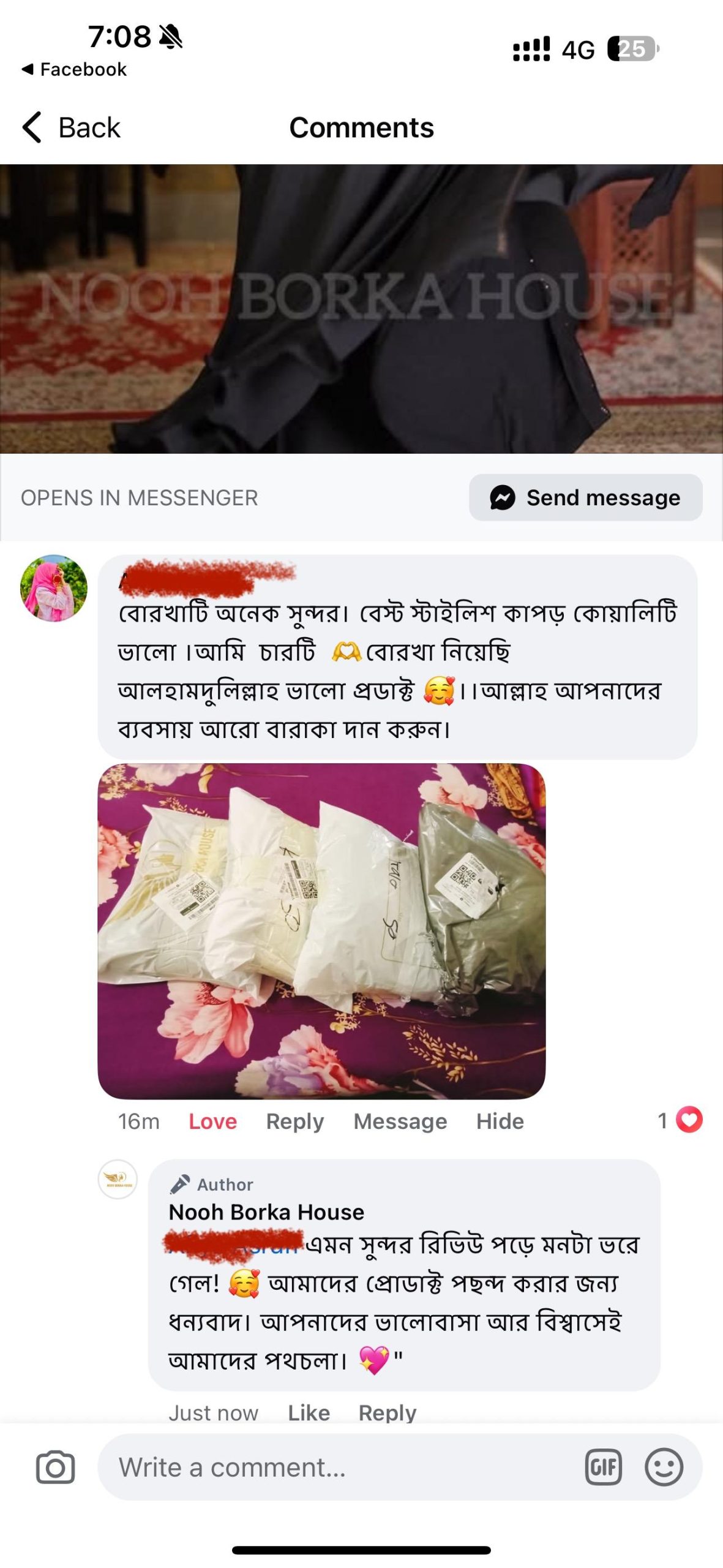
Task: Open the GIF picker
Action: tap(603, 1468)
